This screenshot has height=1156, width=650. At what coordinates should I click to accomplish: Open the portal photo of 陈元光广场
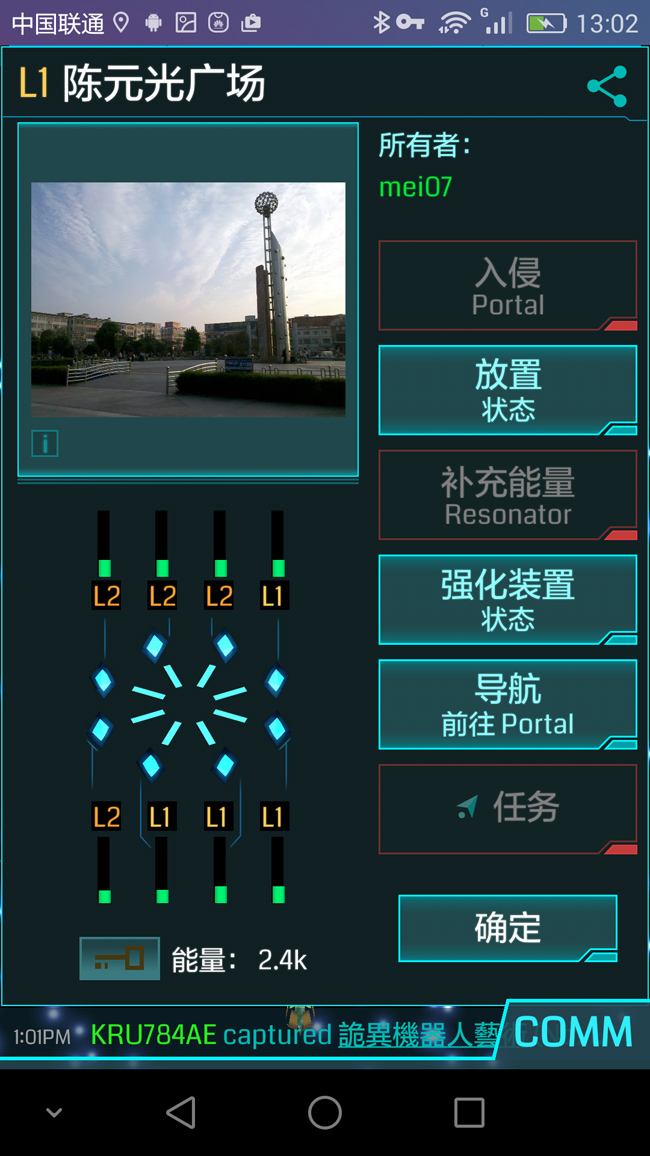click(x=188, y=299)
